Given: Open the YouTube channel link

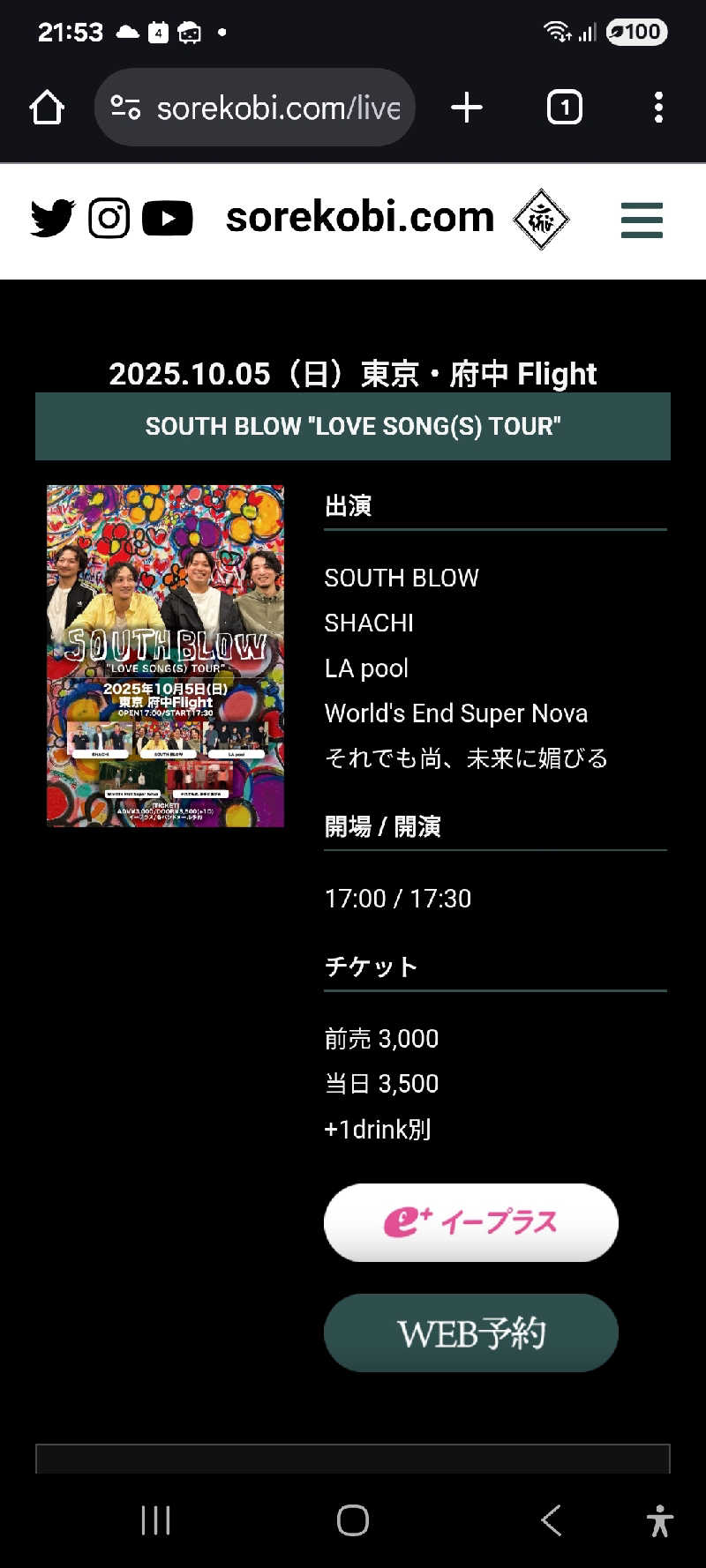Looking at the screenshot, I should pyautogui.click(x=167, y=218).
